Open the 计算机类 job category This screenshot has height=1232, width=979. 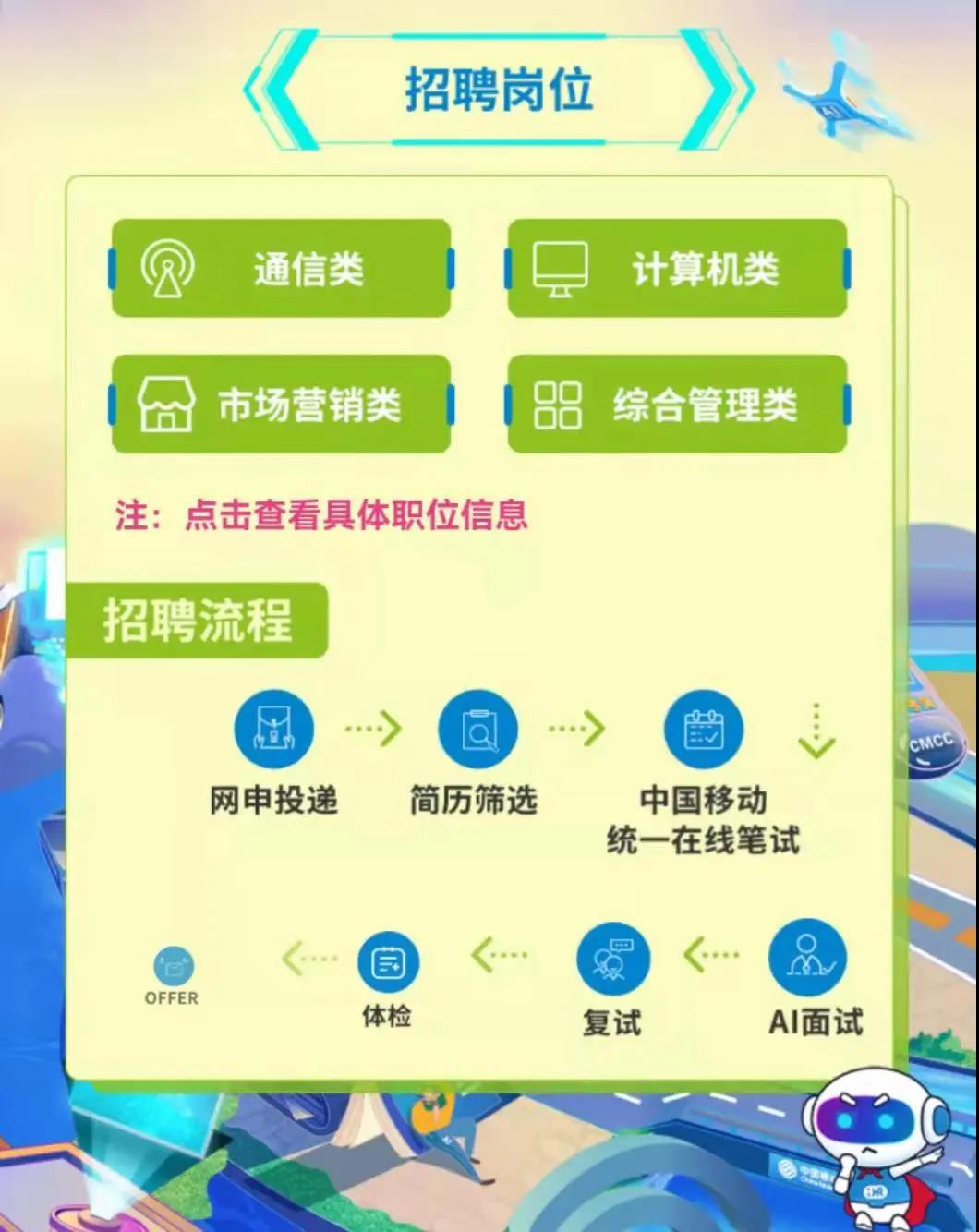(677, 269)
